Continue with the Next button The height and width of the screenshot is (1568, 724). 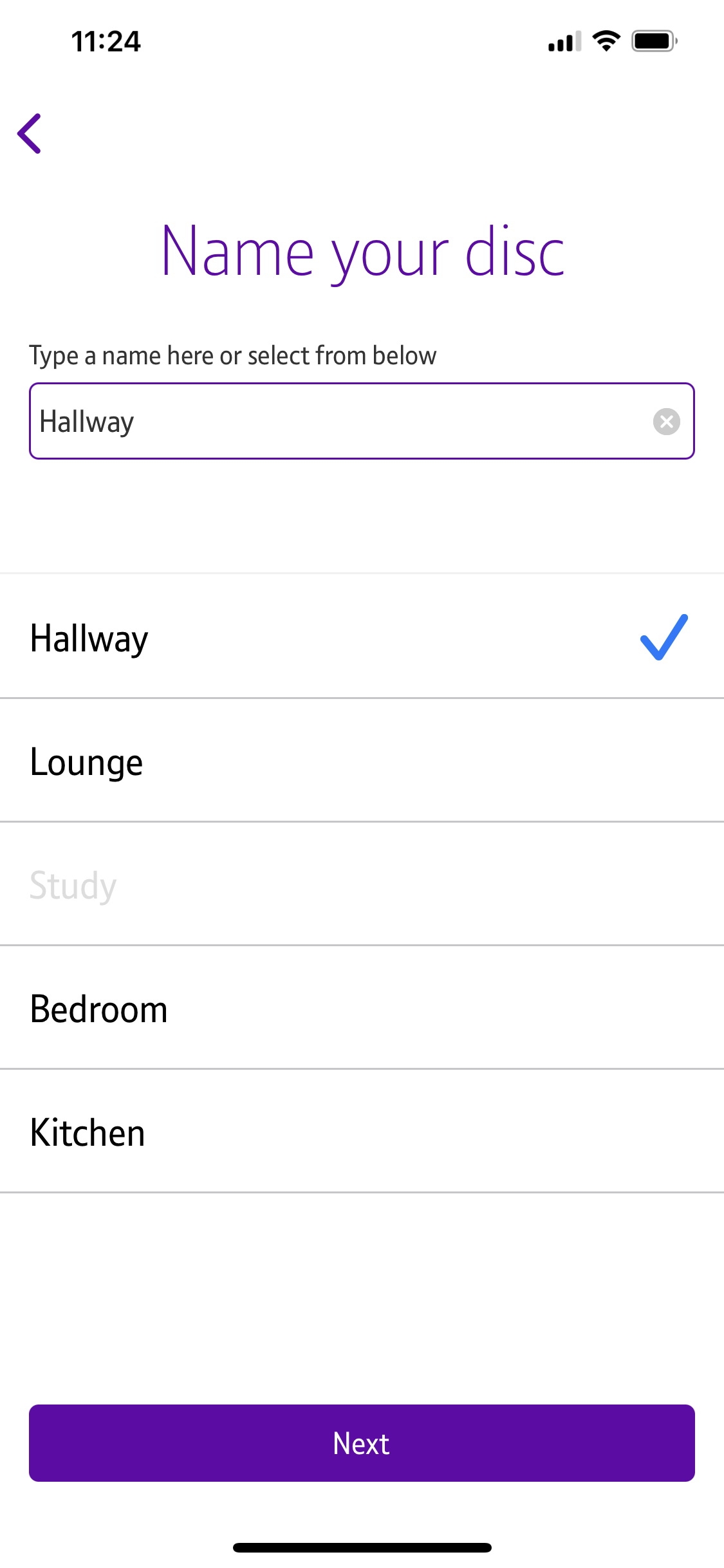[x=362, y=1442]
